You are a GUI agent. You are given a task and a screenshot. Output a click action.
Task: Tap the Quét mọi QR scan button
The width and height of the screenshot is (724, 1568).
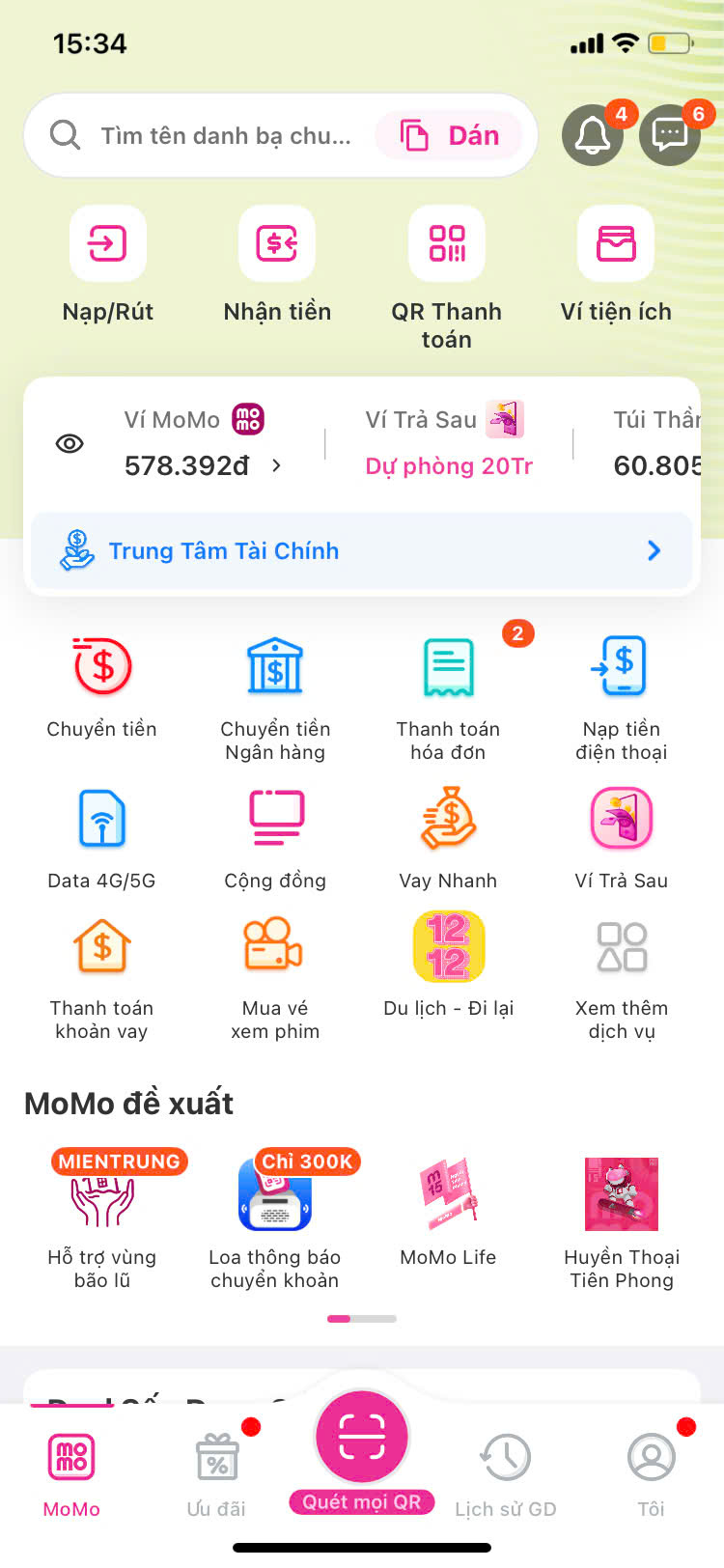click(362, 1439)
